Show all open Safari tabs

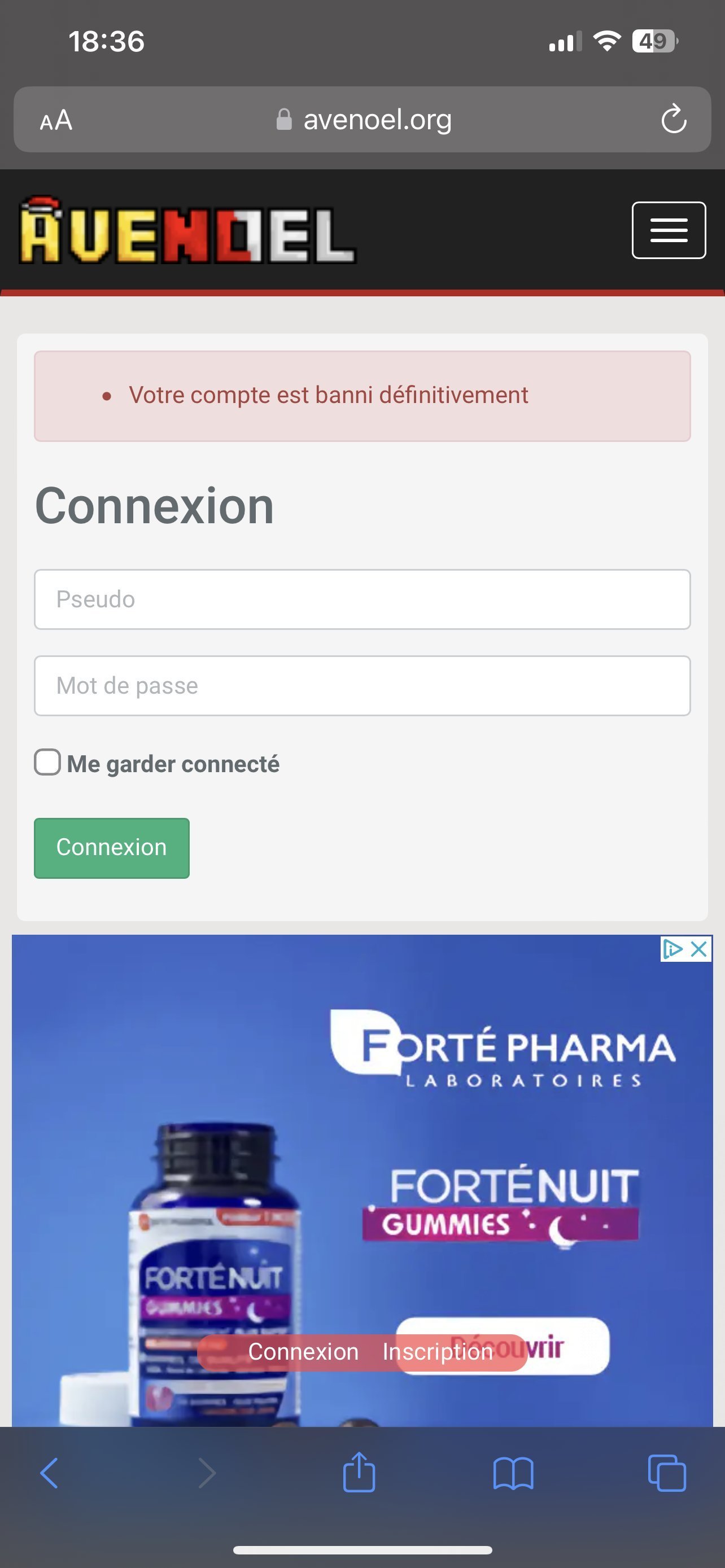pos(667,1474)
